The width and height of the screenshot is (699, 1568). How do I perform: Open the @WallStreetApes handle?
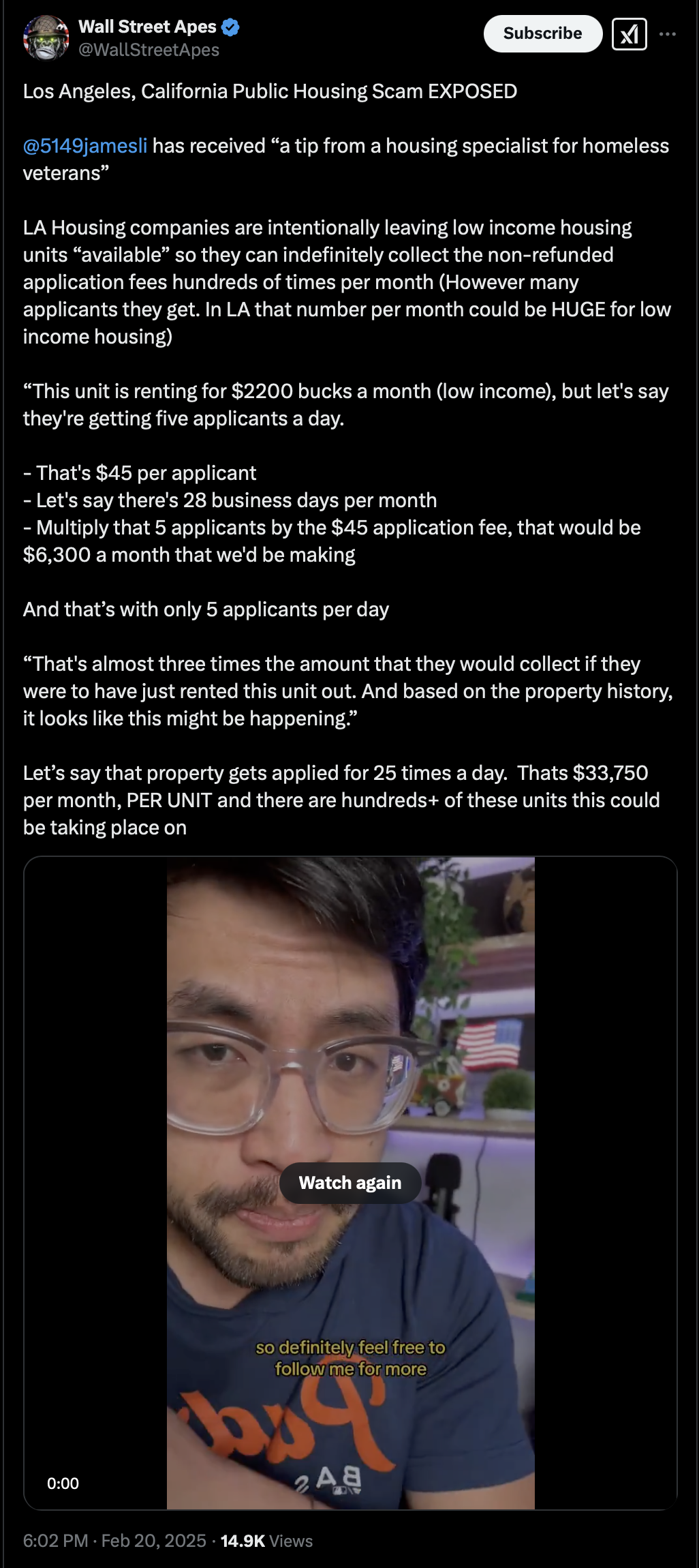coord(149,50)
